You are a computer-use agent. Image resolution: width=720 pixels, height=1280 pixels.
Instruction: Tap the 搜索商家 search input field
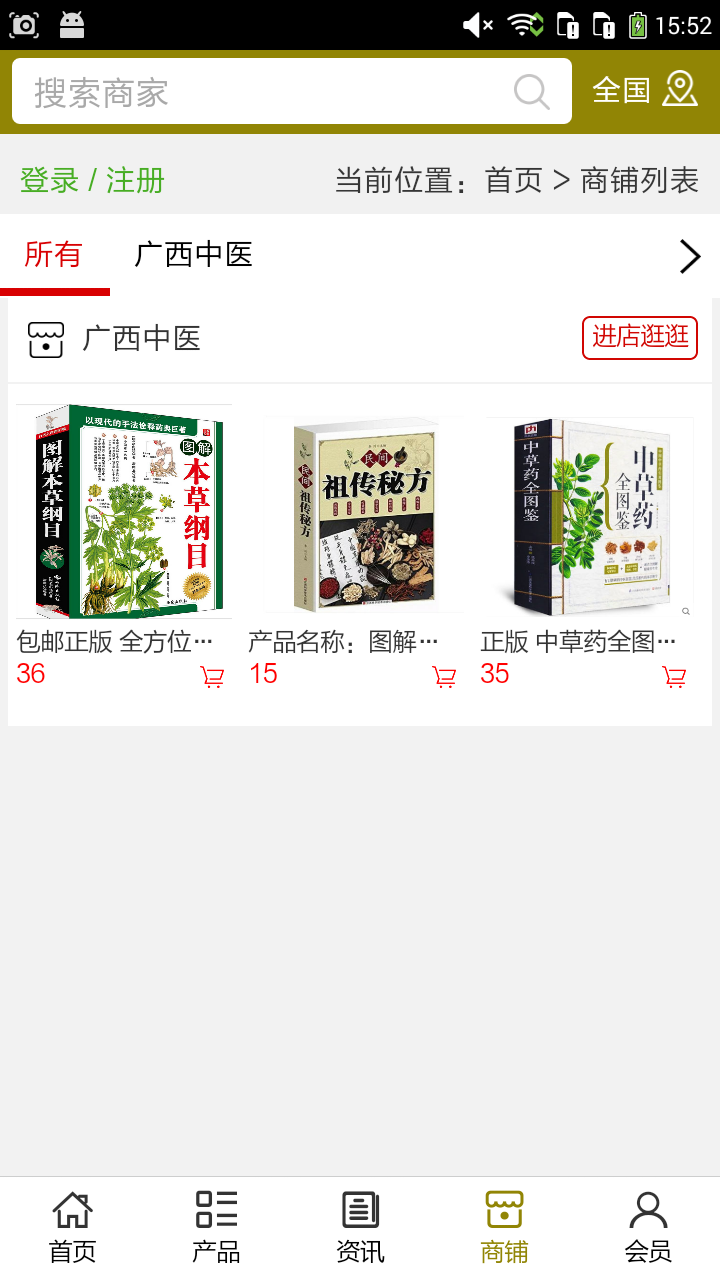coord(250,91)
